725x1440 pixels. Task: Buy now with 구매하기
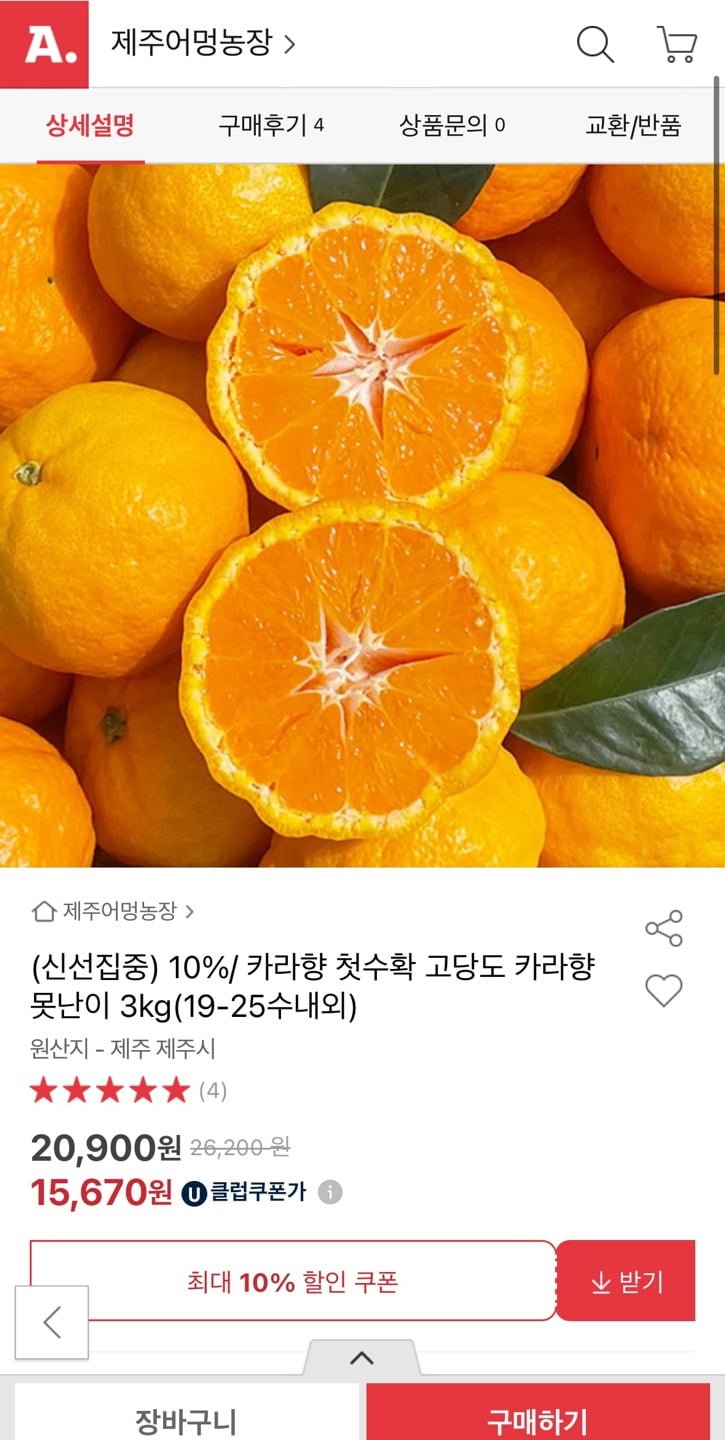[x=538, y=1418]
